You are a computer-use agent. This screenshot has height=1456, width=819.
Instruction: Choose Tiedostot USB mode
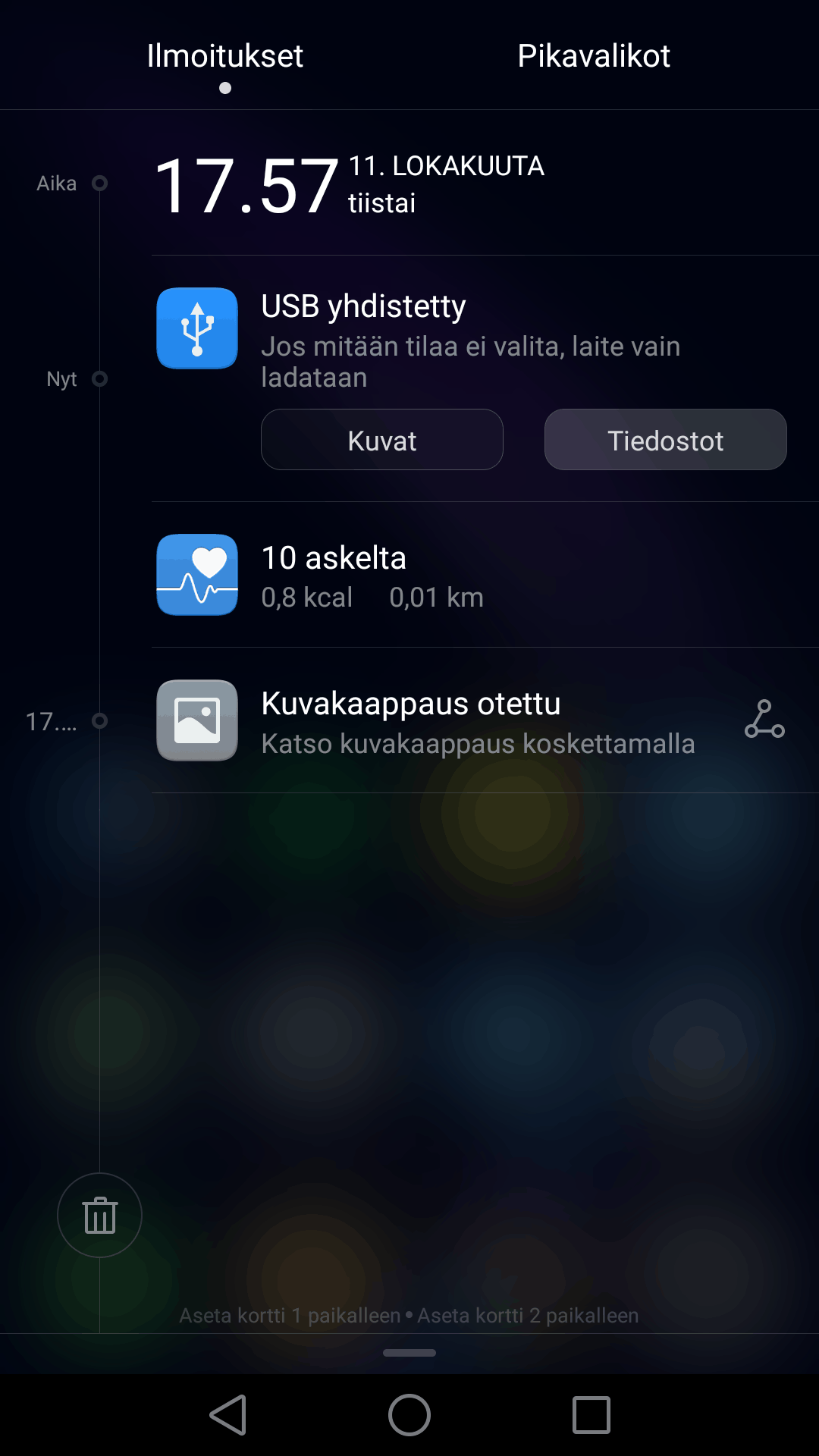[x=665, y=440]
